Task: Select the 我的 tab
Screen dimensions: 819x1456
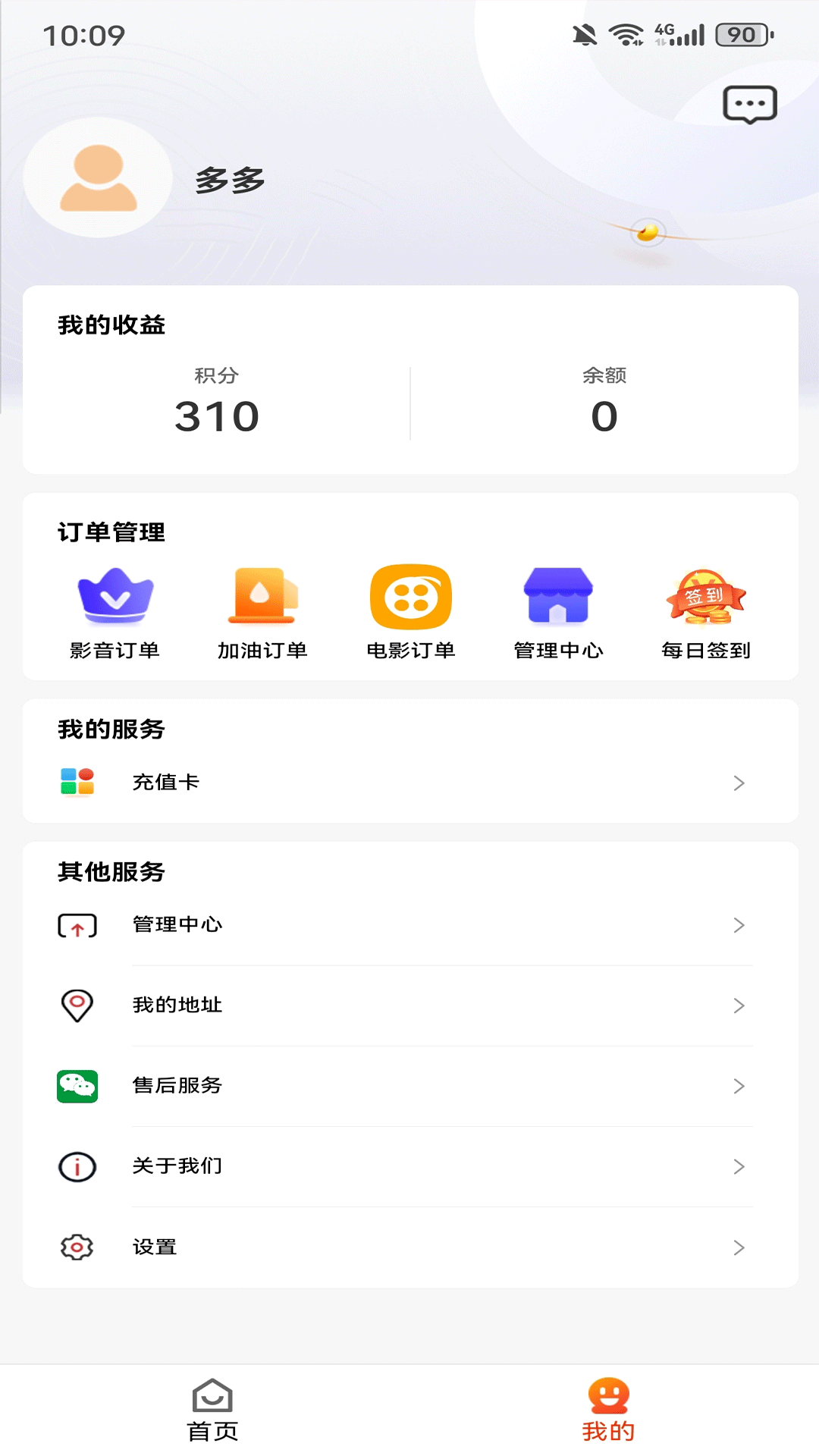Action: coord(608,1410)
